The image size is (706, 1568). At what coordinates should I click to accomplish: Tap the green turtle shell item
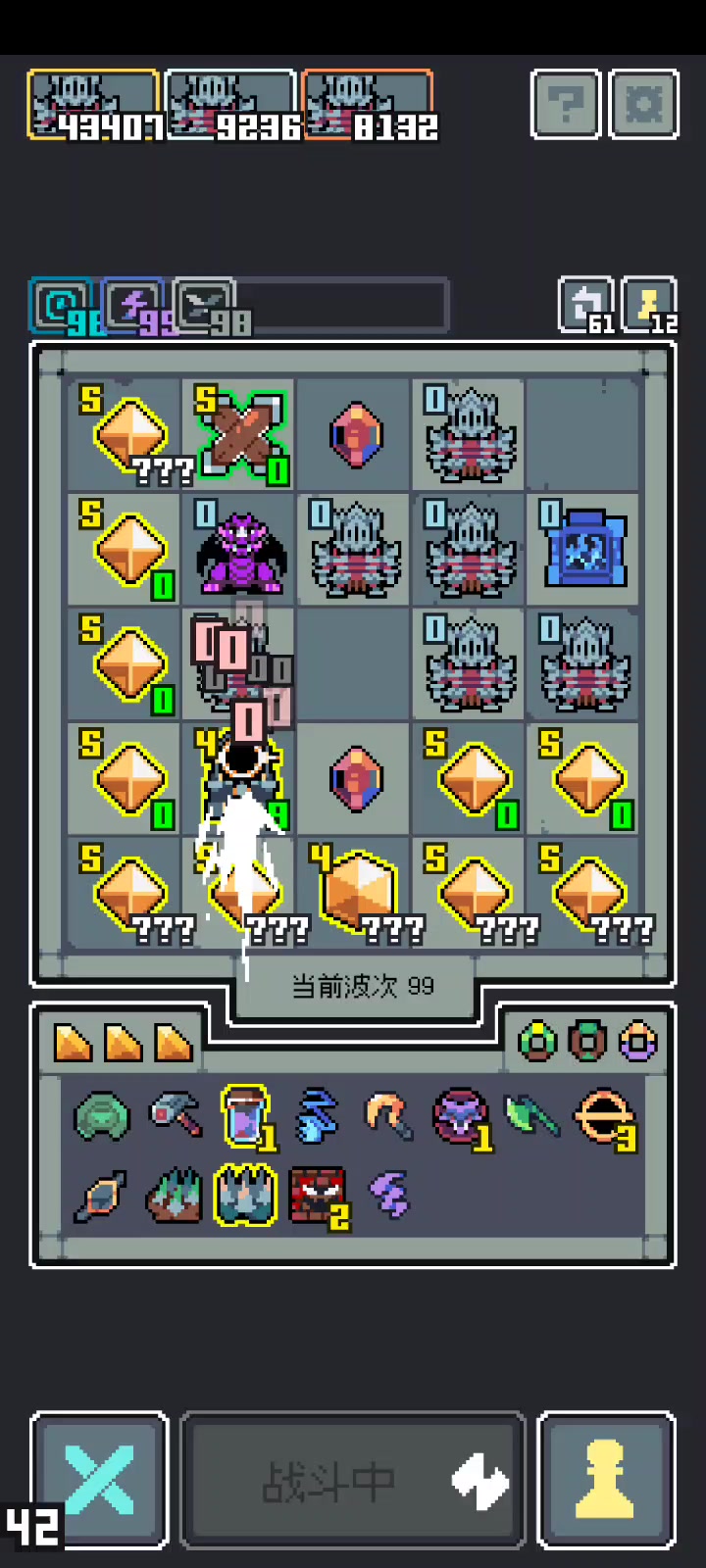click(102, 1117)
